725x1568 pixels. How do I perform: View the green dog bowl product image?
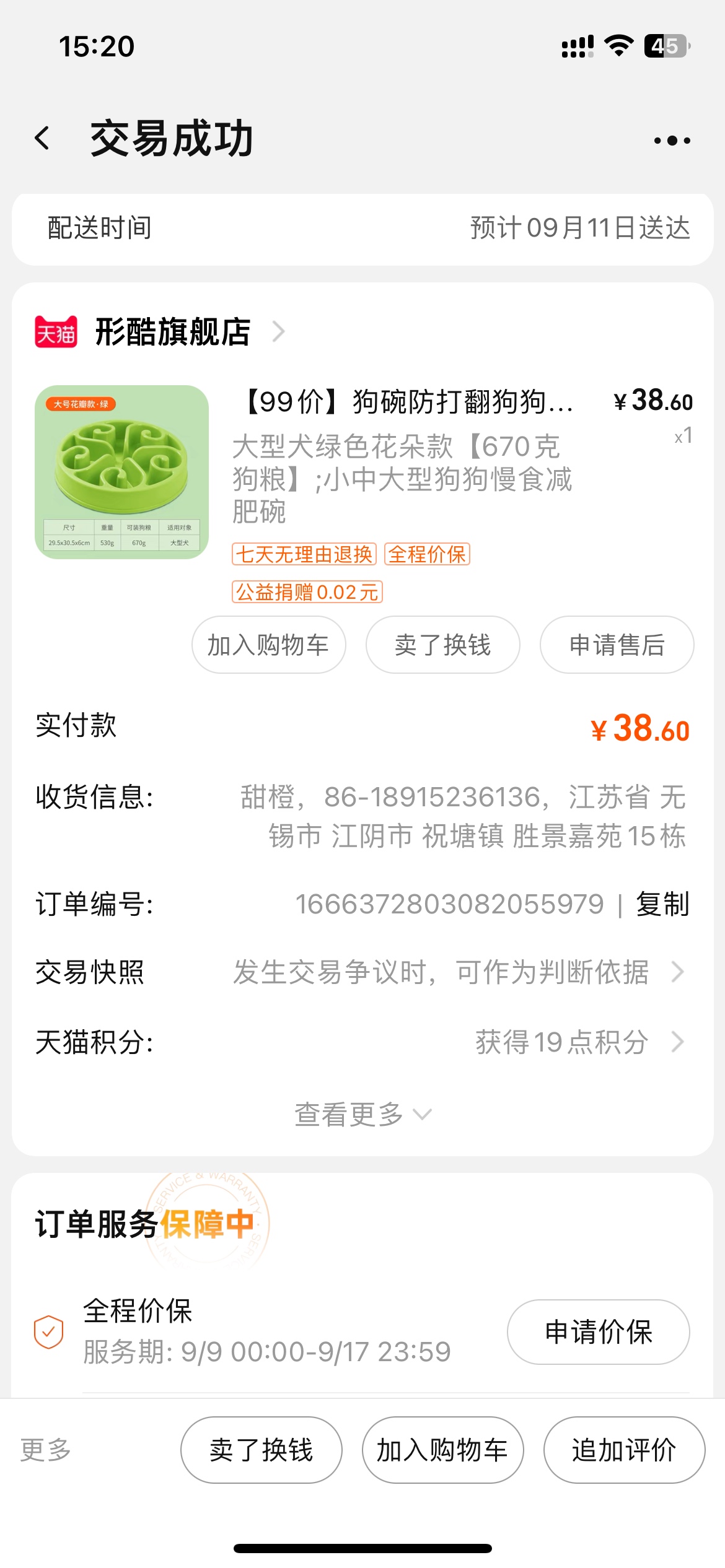121,472
